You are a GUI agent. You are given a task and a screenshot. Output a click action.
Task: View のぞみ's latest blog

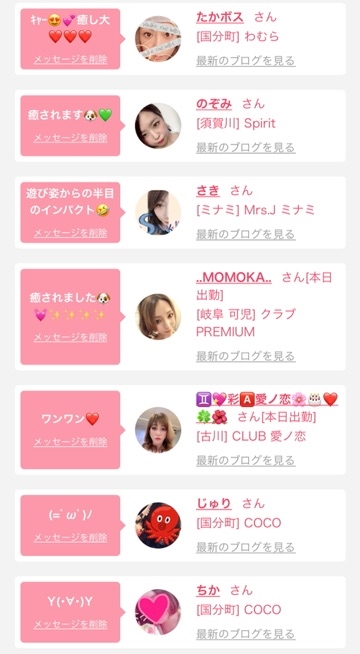coord(246,148)
